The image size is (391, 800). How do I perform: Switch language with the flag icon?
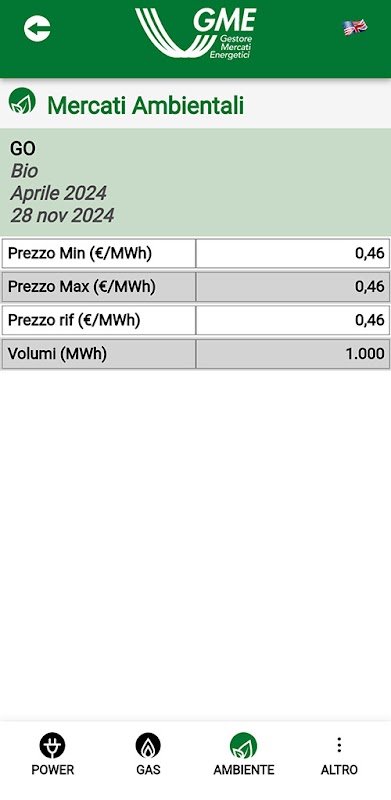coord(355,28)
